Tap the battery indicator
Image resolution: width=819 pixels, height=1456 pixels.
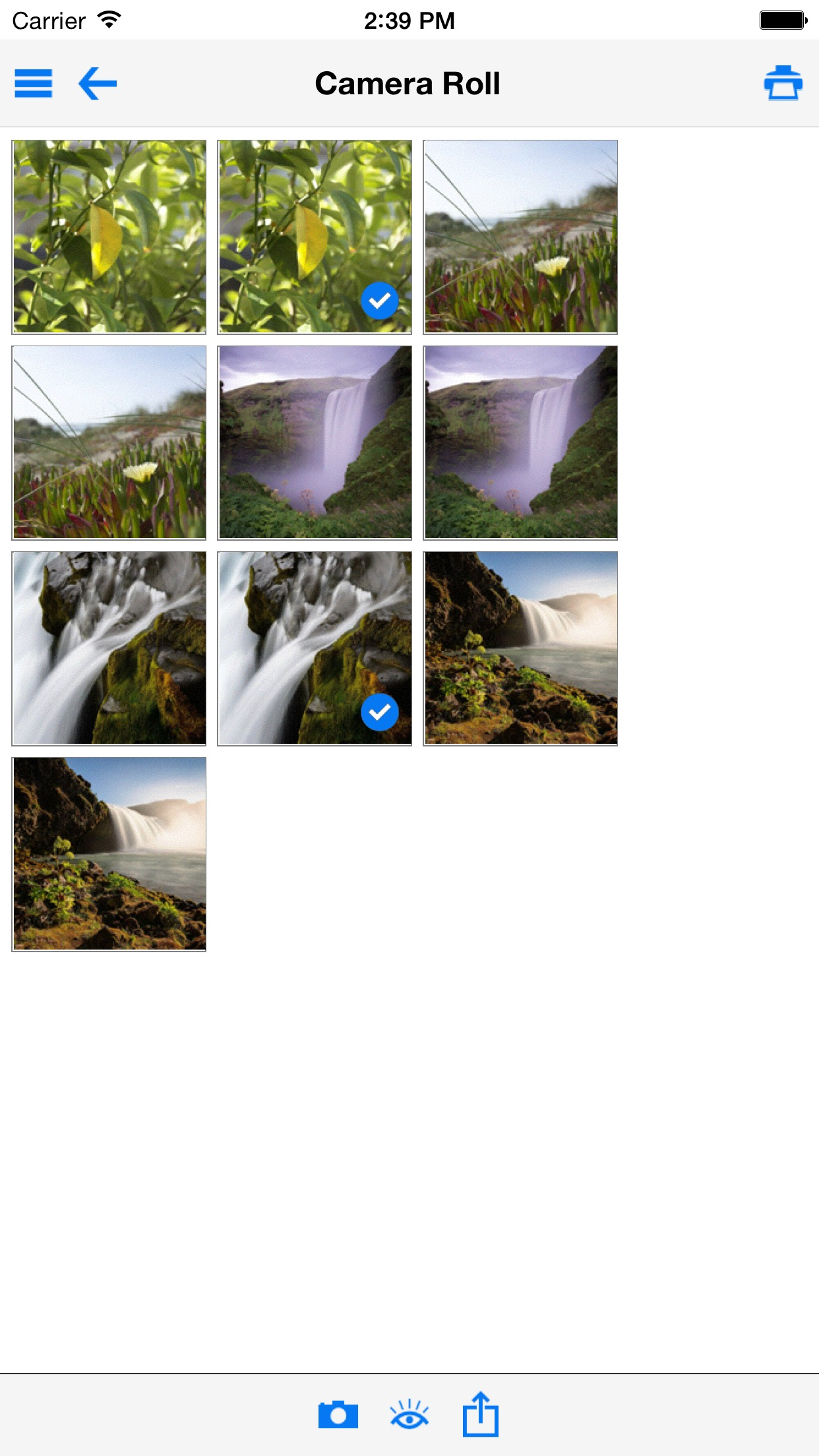[781, 19]
